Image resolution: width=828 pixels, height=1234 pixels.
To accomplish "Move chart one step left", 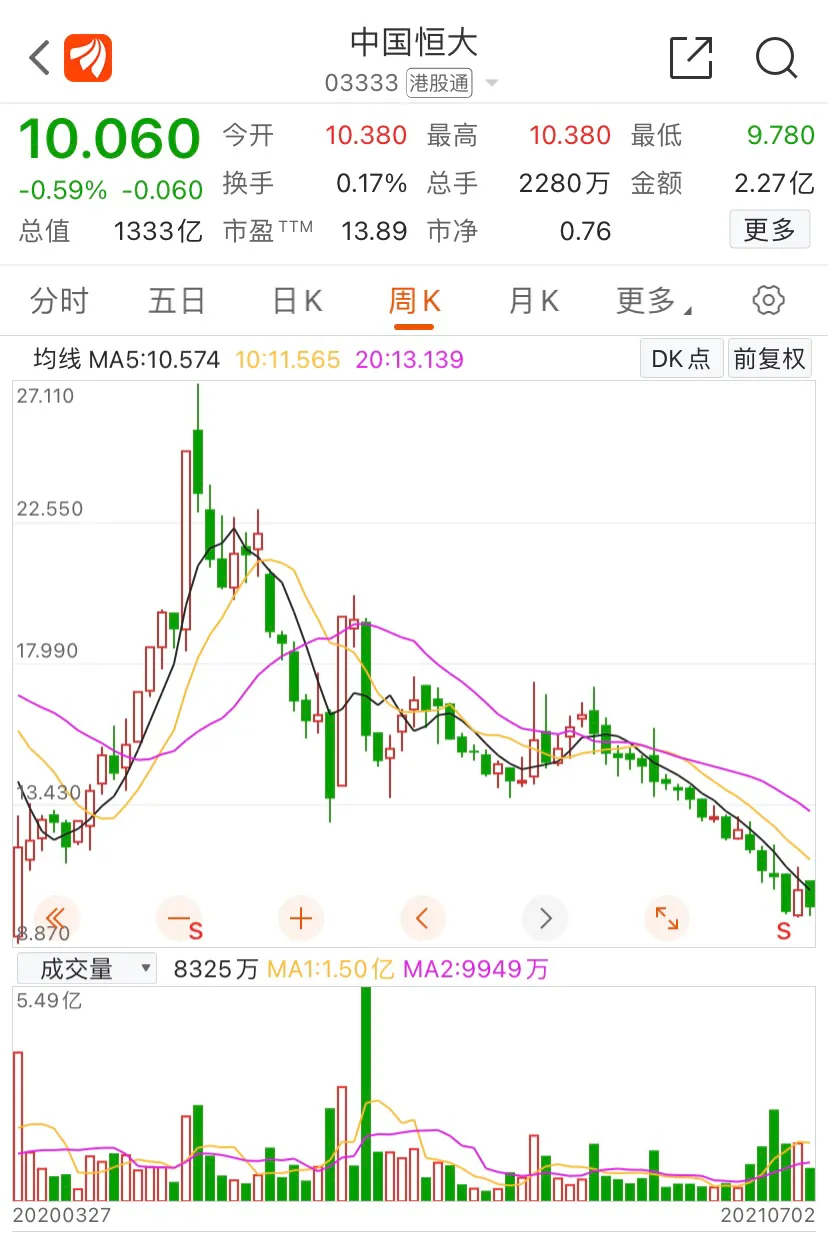I will click(422, 917).
